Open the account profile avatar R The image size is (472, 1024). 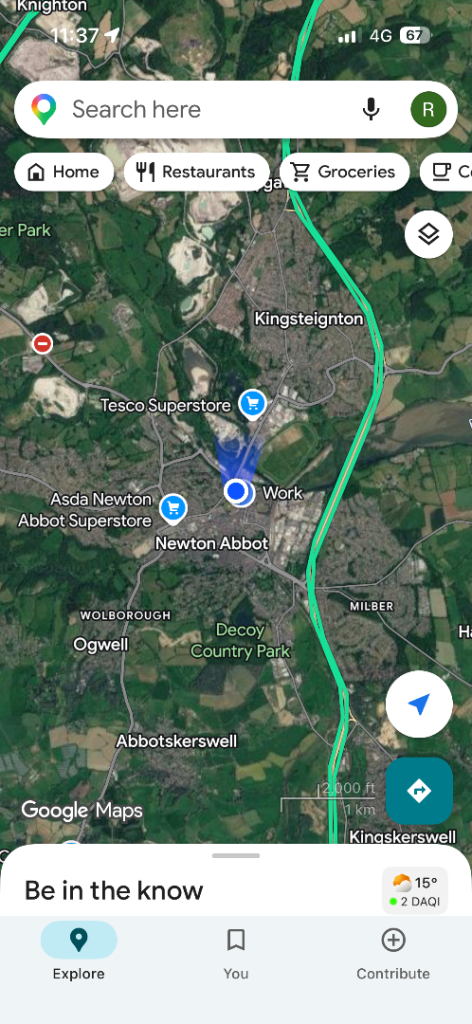tap(428, 109)
